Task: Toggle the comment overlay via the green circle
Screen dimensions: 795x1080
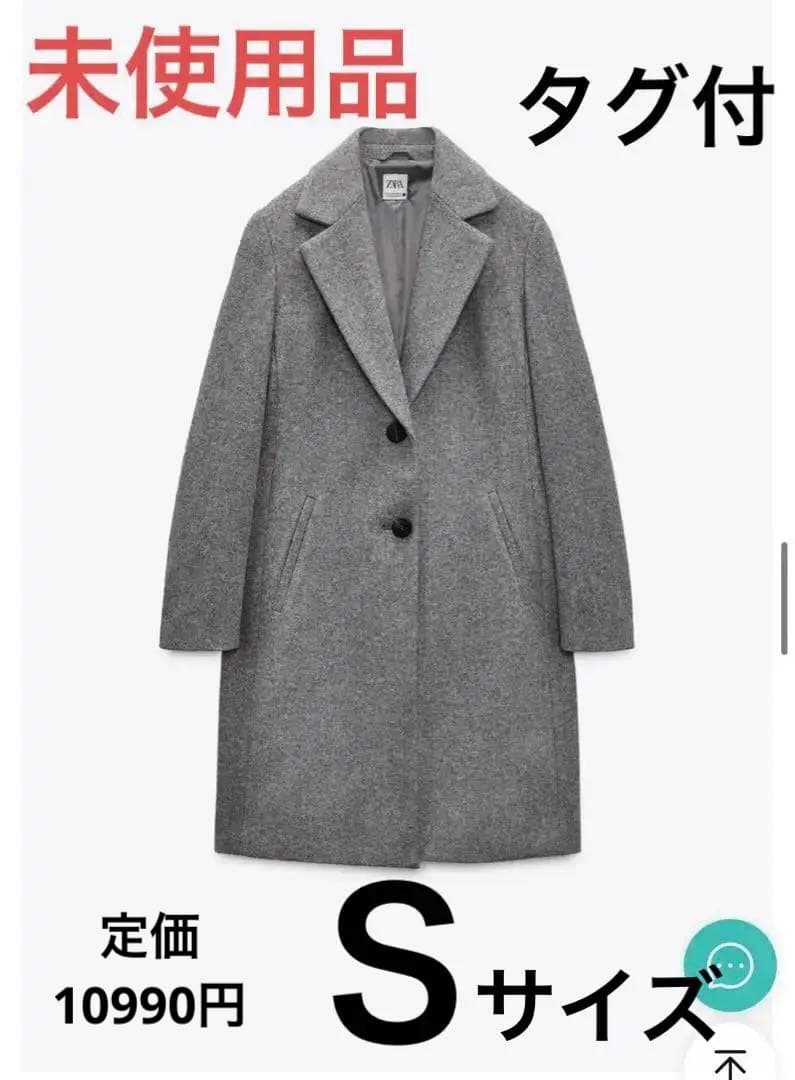Action: tap(733, 963)
